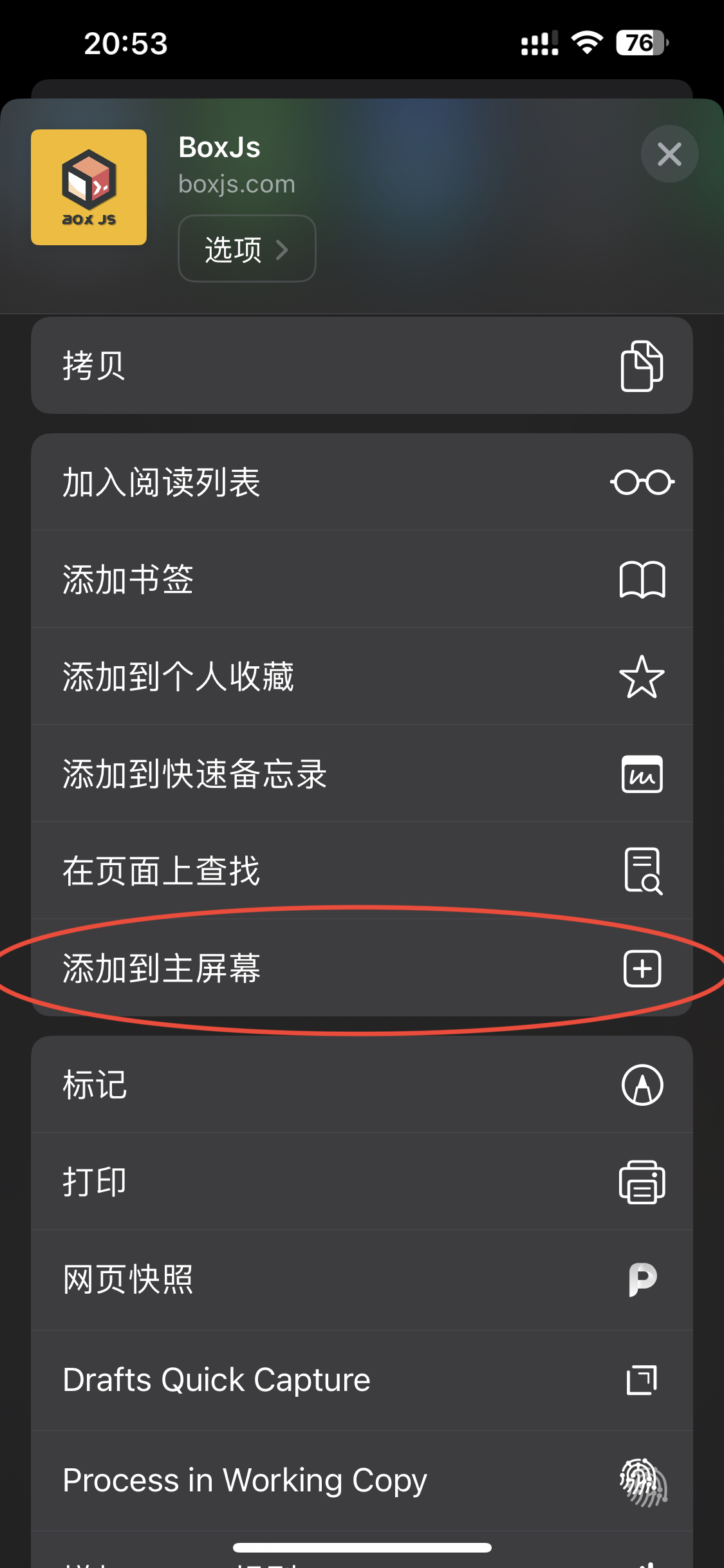Run Drafts Quick Capture
Viewport: 724px width, 1568px height.
click(362, 1380)
